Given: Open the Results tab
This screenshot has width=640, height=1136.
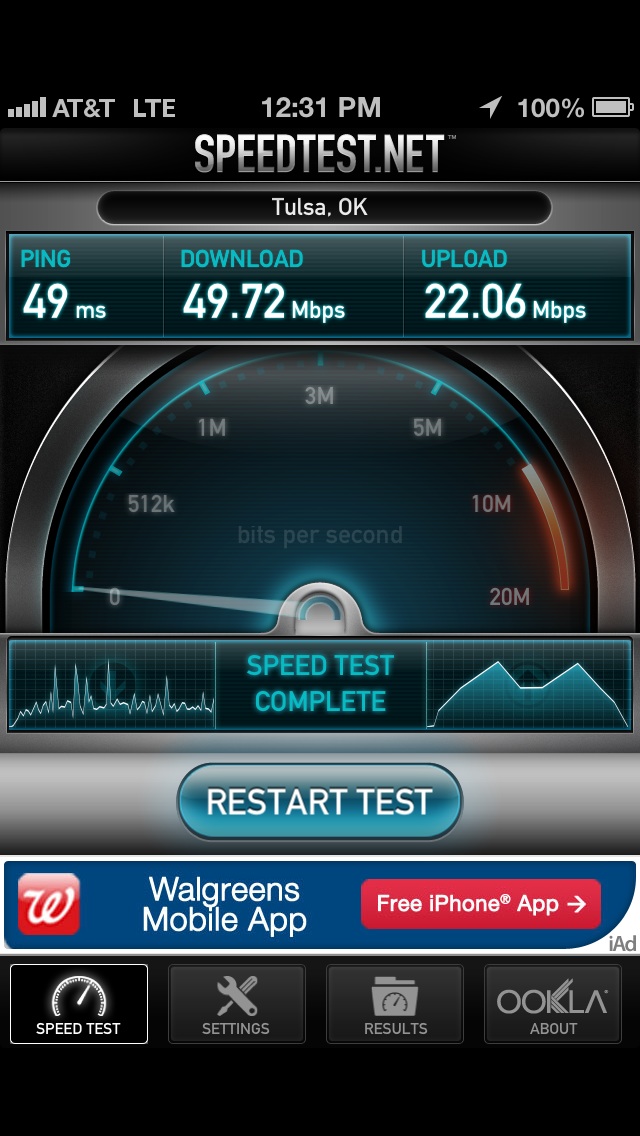Looking at the screenshot, I should (395, 1004).
